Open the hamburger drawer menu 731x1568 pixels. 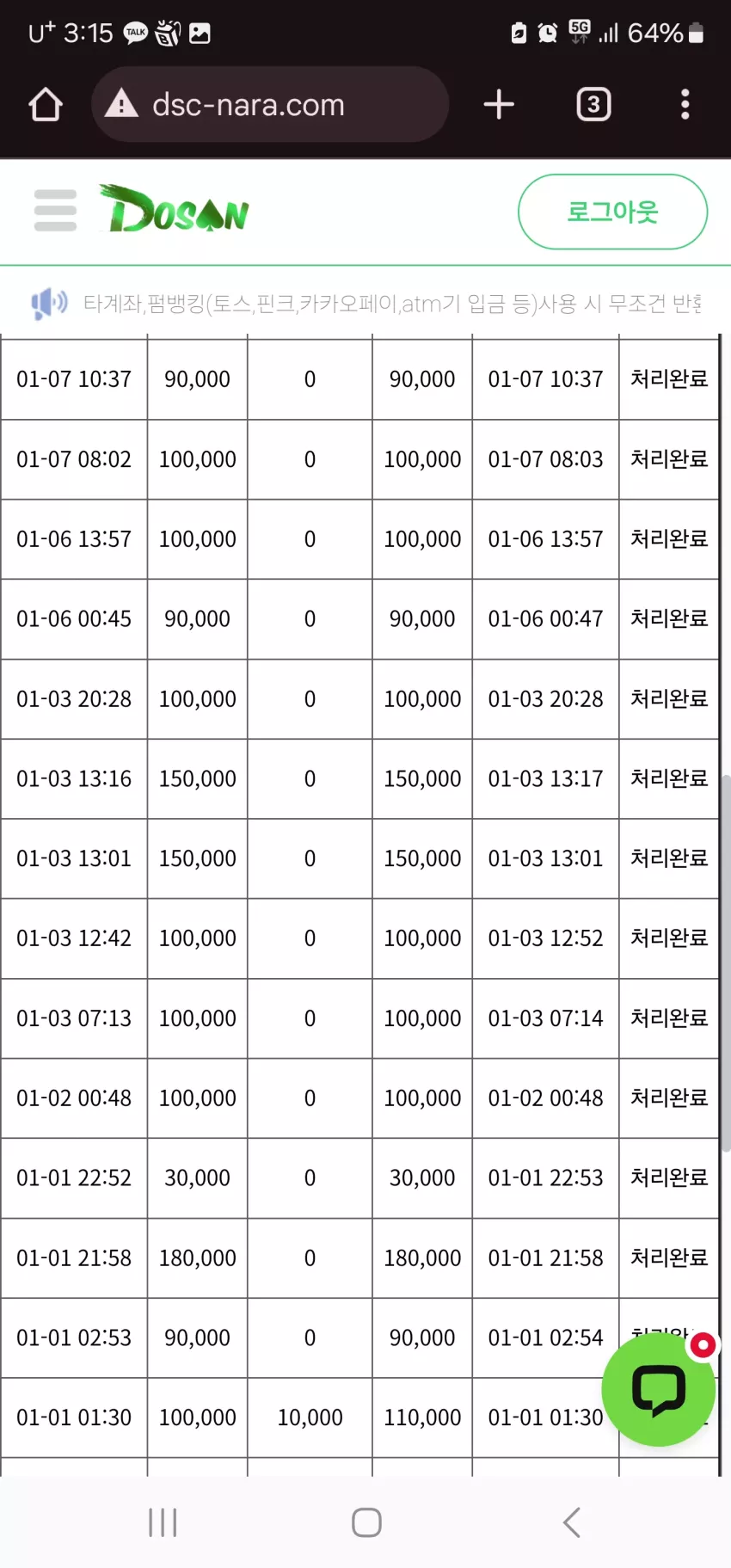tap(56, 211)
